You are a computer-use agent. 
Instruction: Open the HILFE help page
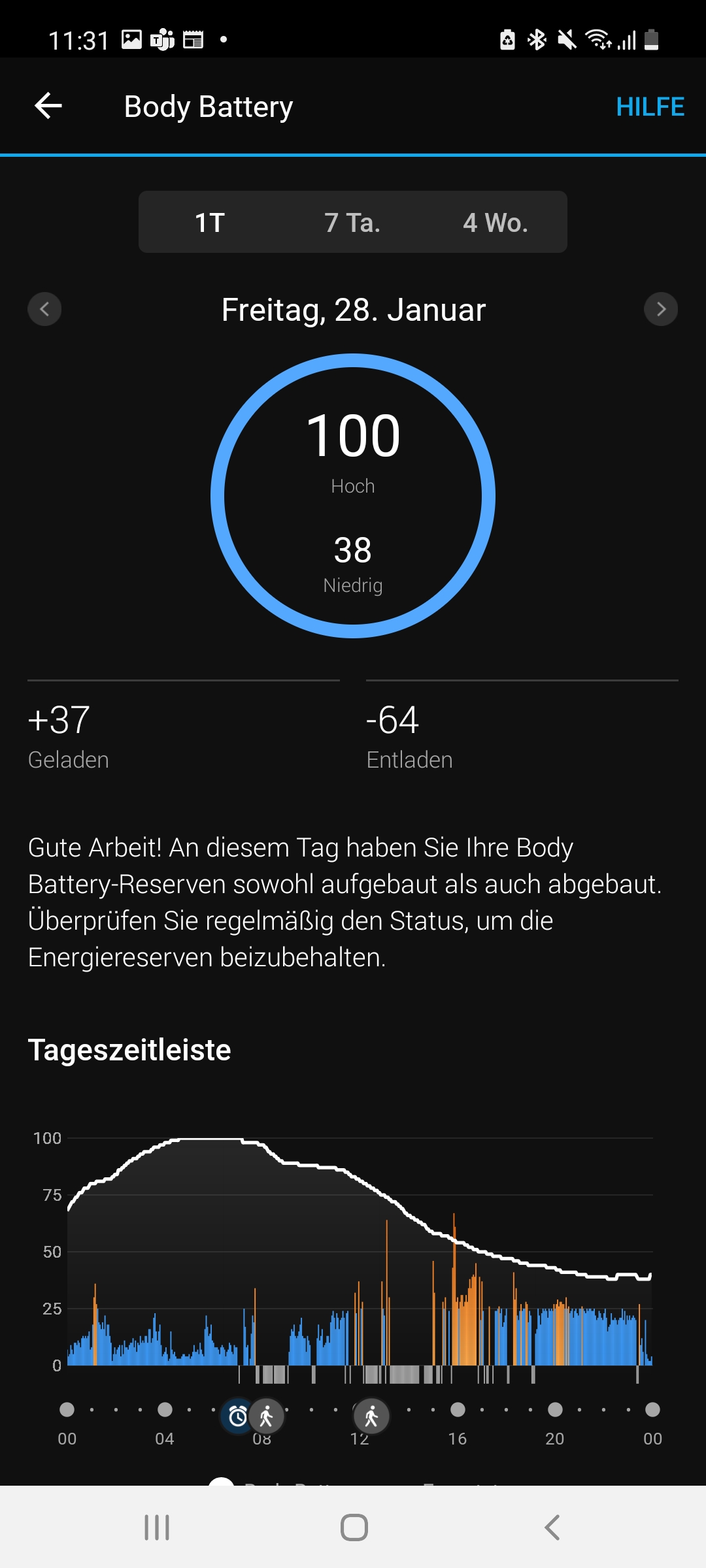click(650, 106)
